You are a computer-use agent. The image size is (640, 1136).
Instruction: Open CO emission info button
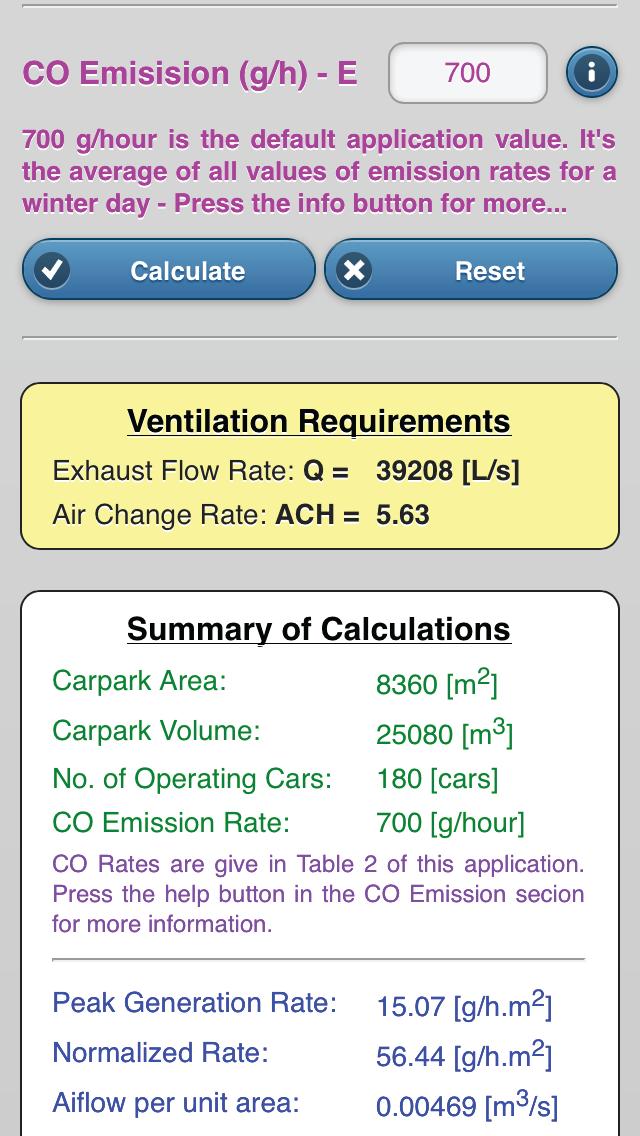click(591, 73)
